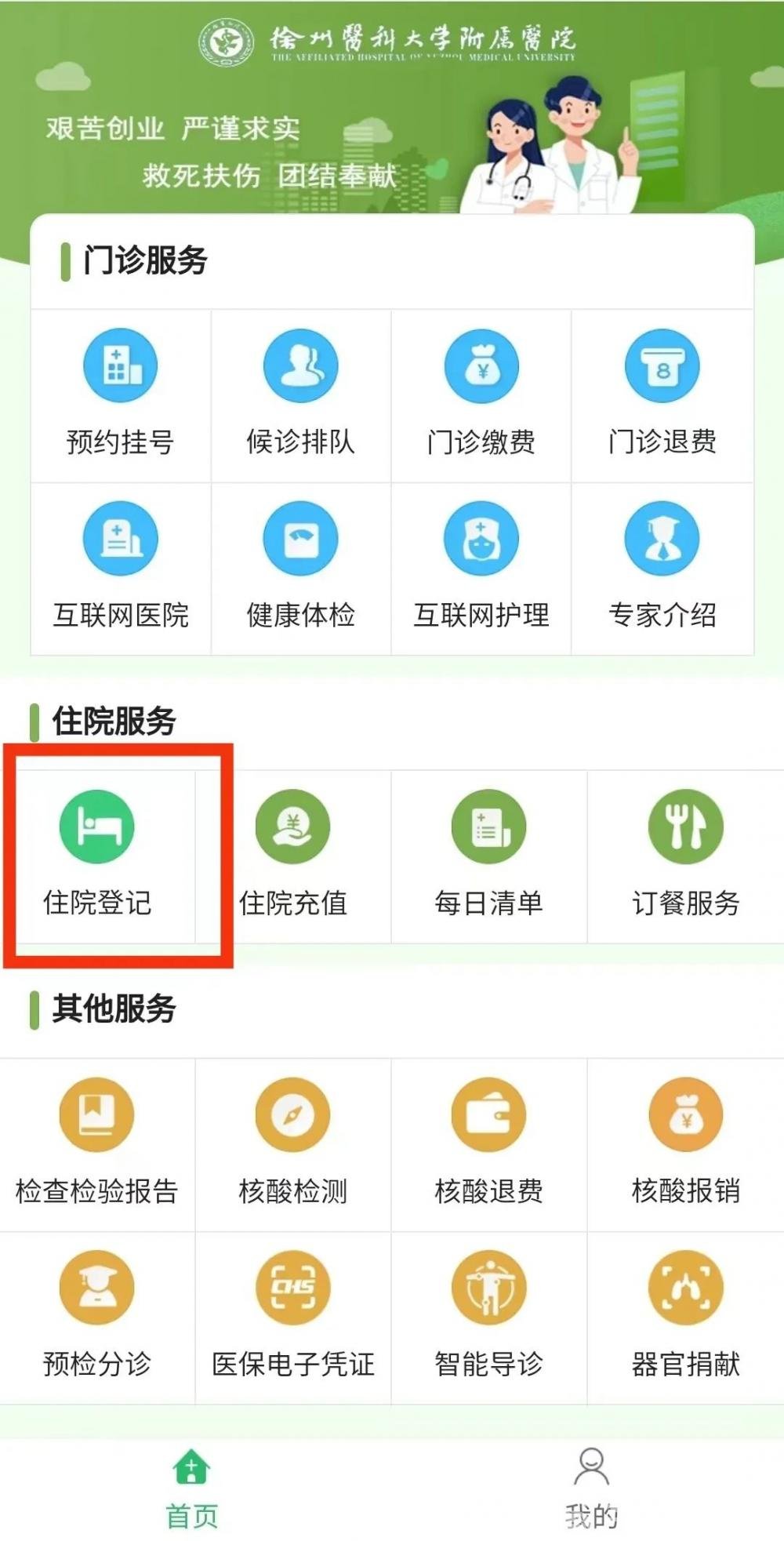
Task: Open 预约挂号 appointment registration
Action: tap(120, 392)
